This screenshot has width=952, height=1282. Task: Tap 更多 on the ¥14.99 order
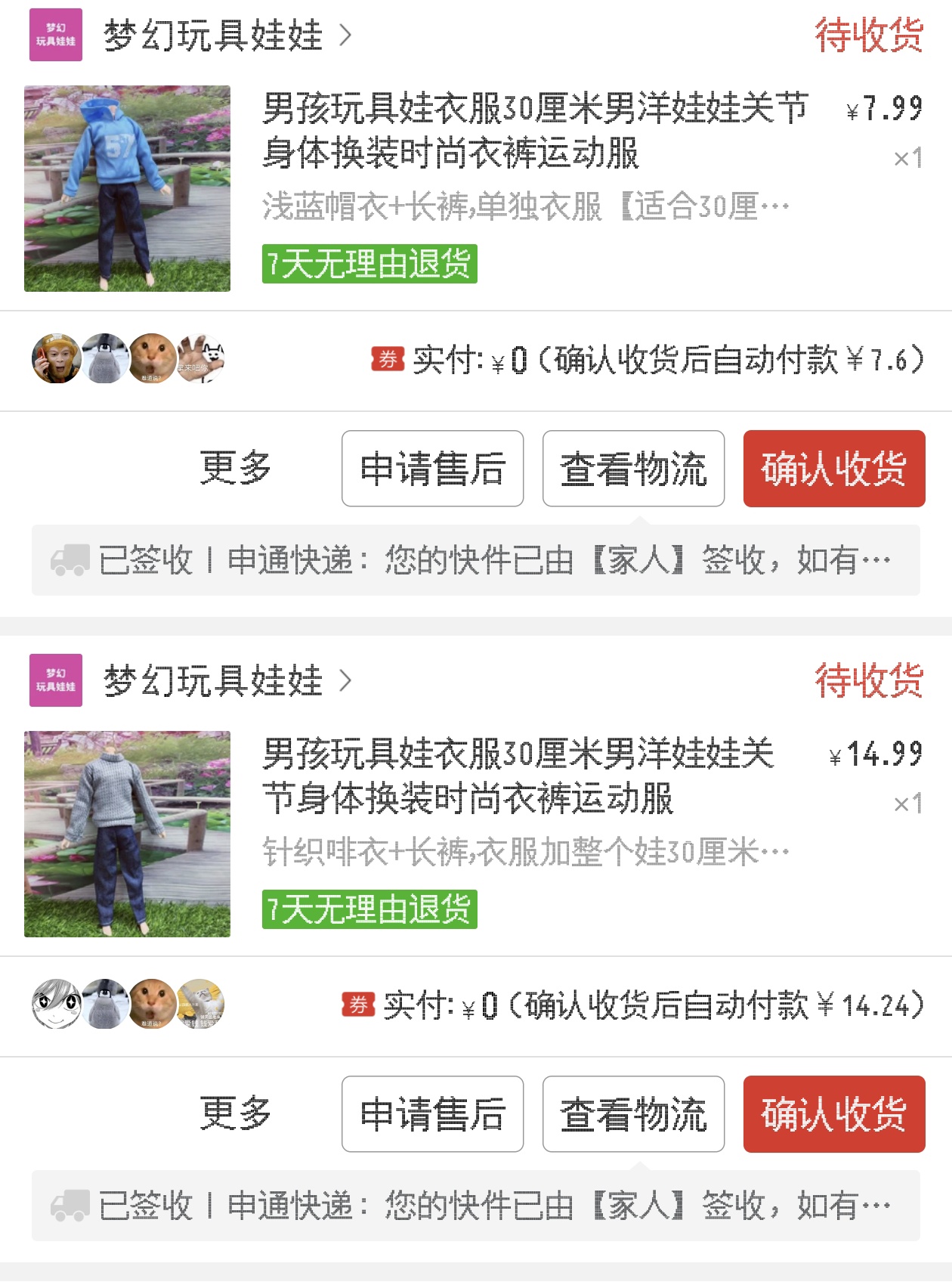235,1113
